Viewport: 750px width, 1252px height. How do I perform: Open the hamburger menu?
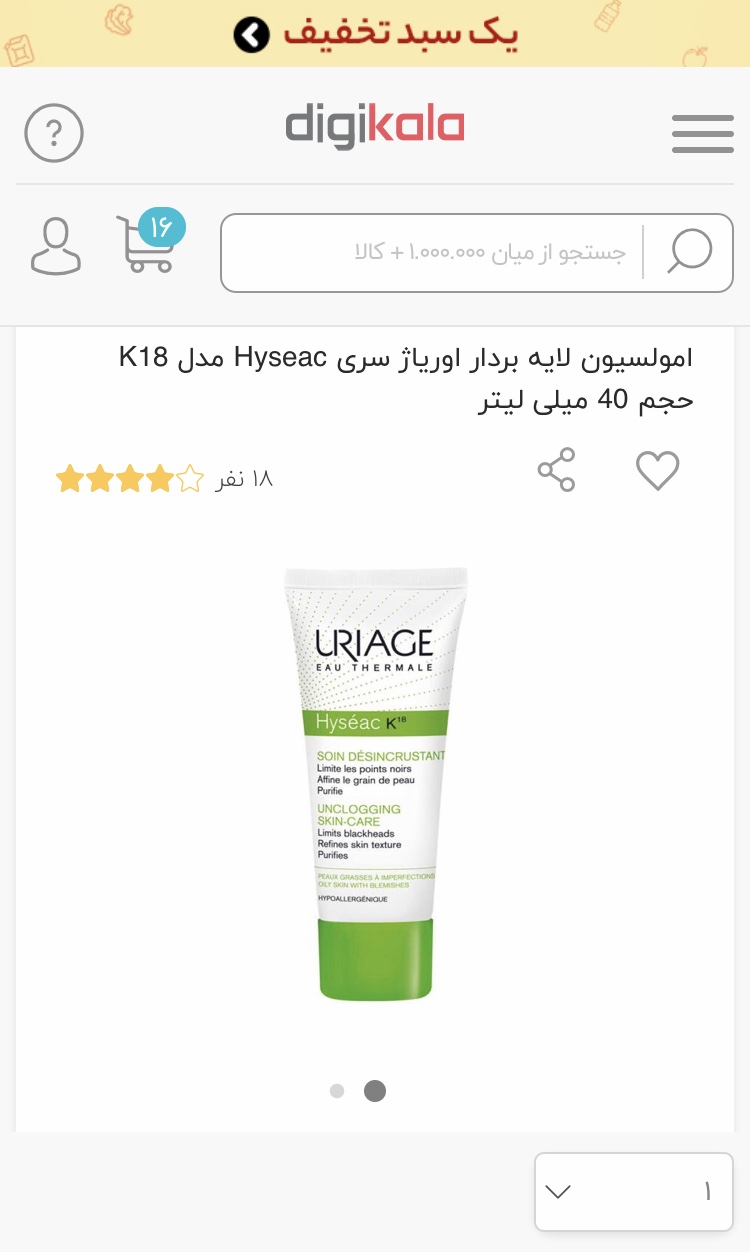[702, 133]
